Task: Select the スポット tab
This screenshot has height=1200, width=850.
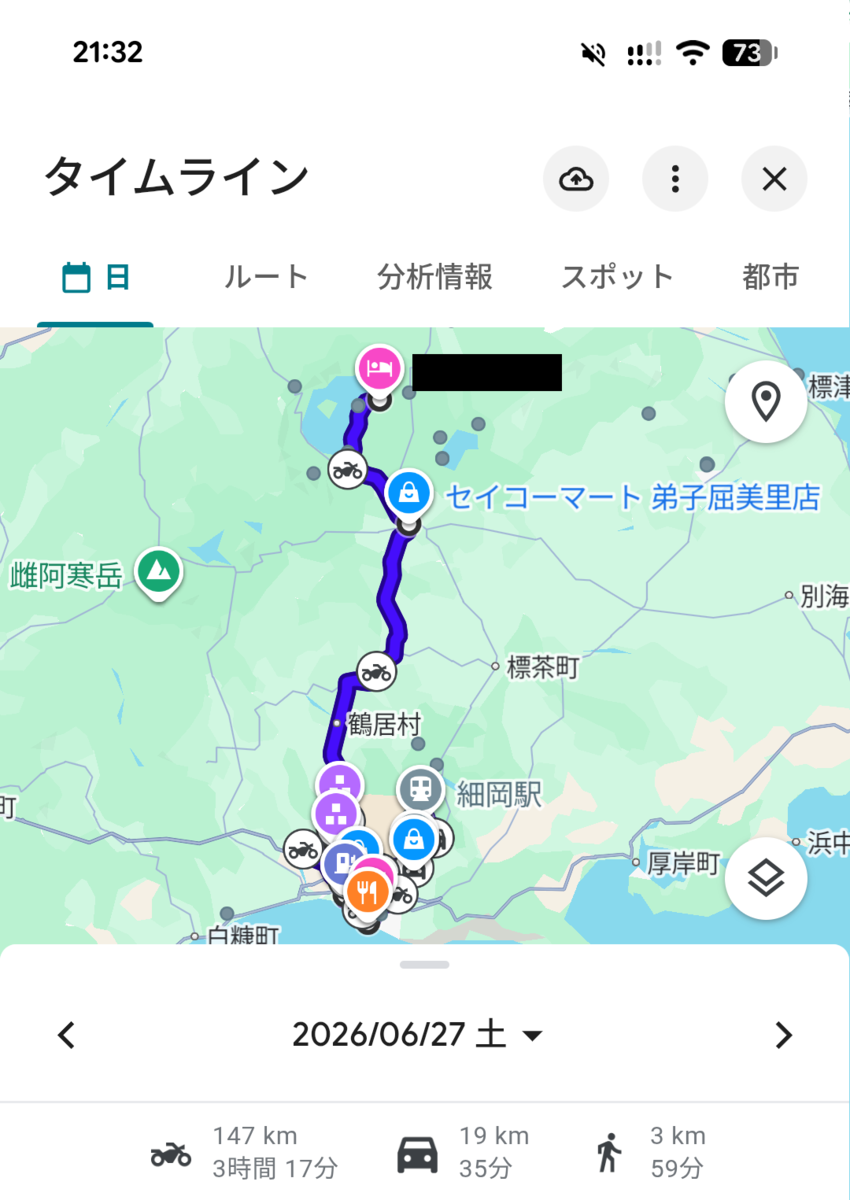Action: point(617,277)
